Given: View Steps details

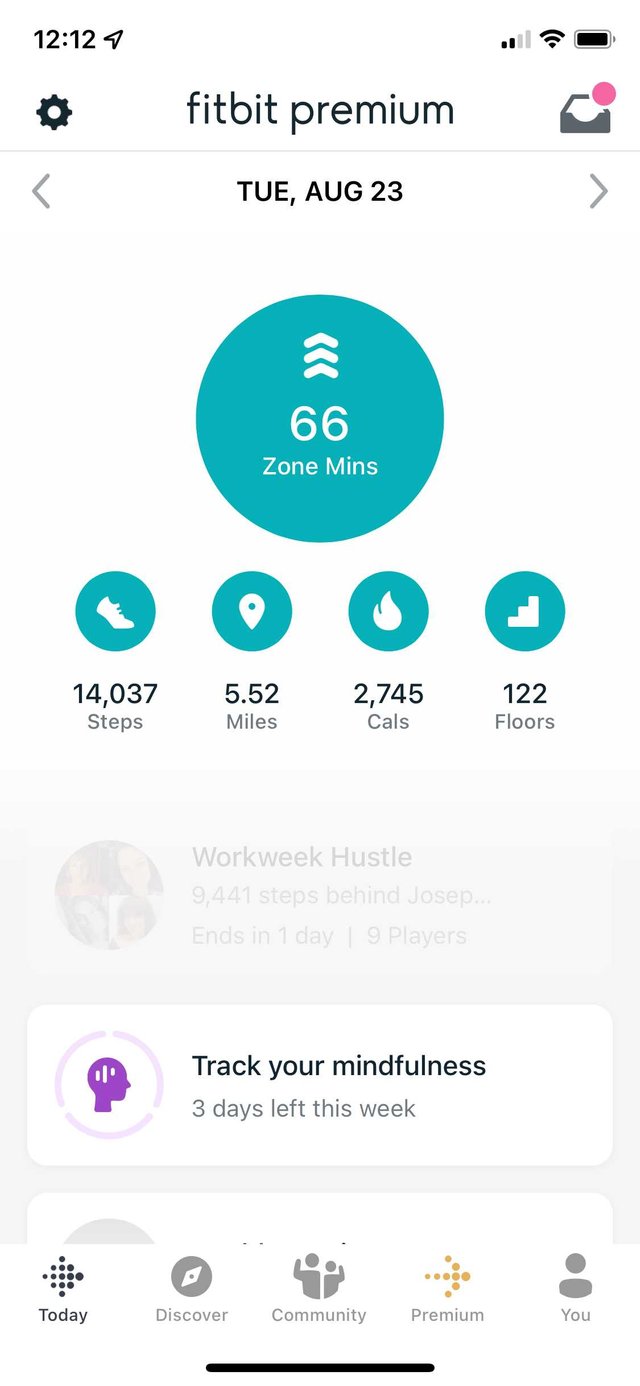Looking at the screenshot, I should point(115,612).
